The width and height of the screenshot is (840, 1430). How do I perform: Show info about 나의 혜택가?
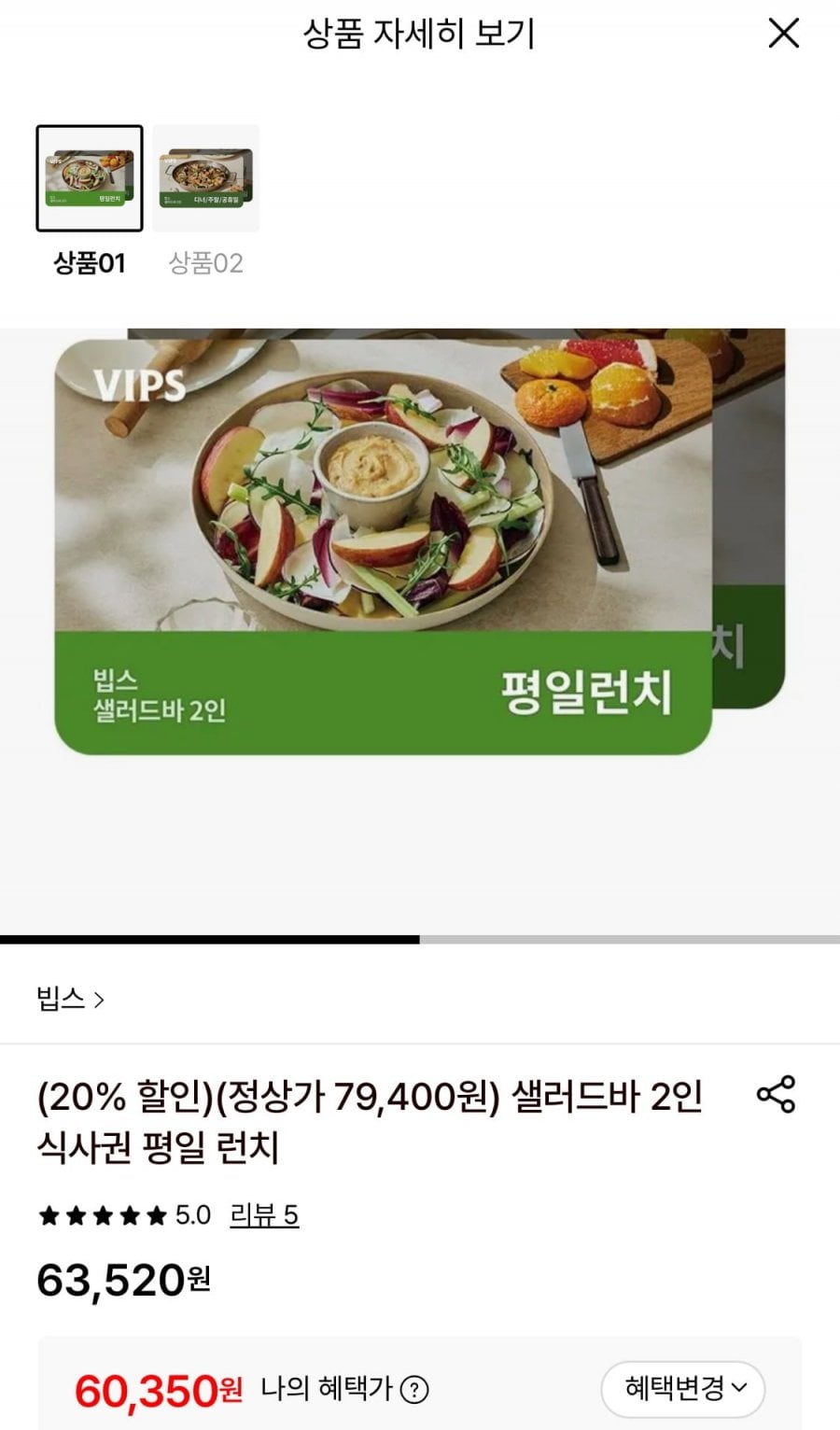click(414, 1390)
